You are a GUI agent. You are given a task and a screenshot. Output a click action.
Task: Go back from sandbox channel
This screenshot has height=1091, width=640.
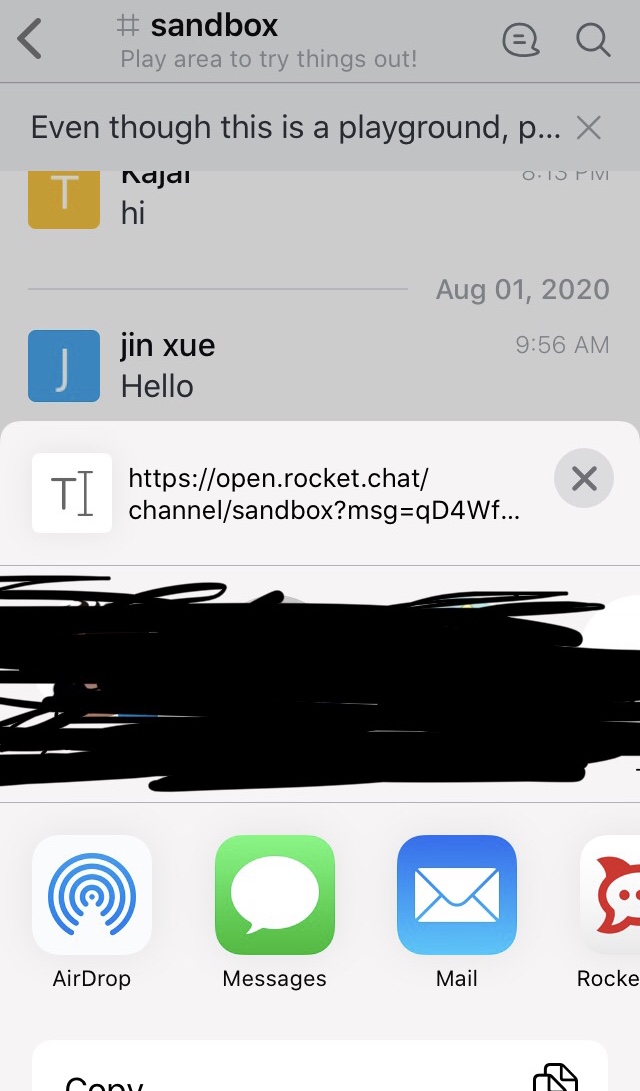point(31,40)
